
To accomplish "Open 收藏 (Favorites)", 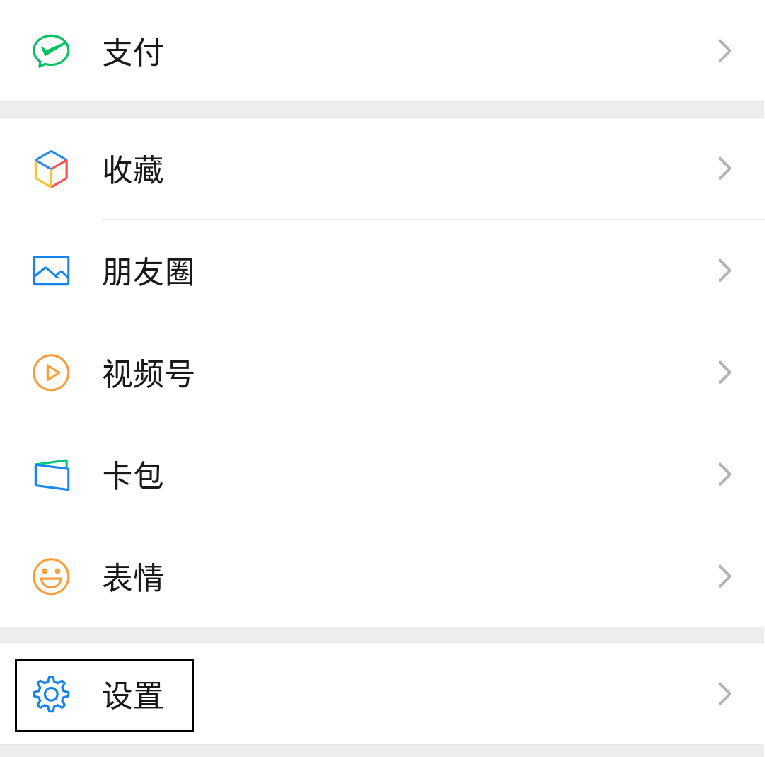I will pyautogui.click(x=133, y=170).
